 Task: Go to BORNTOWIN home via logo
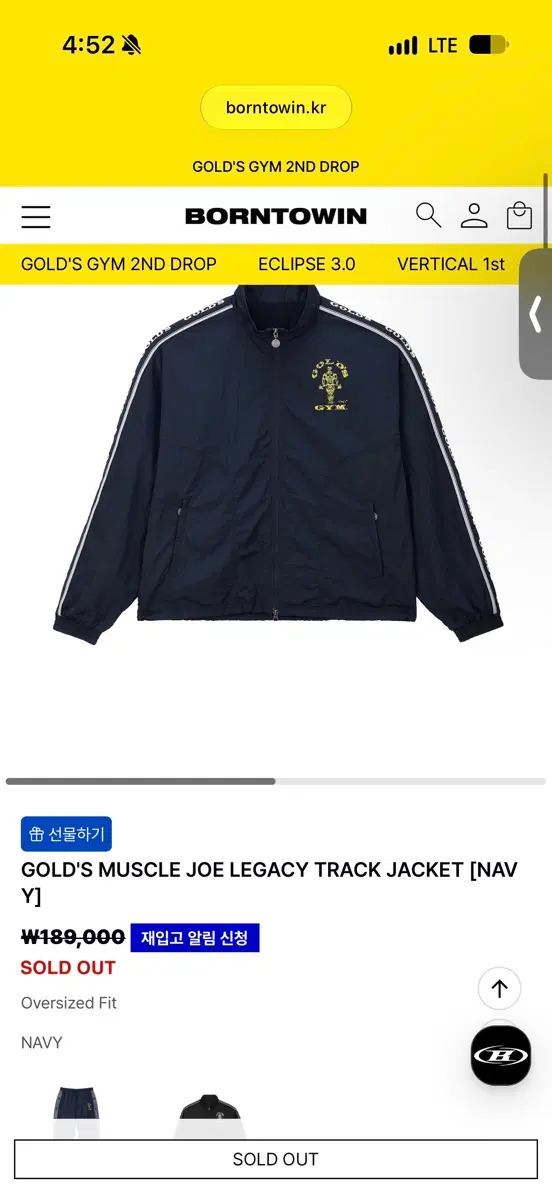(x=276, y=216)
